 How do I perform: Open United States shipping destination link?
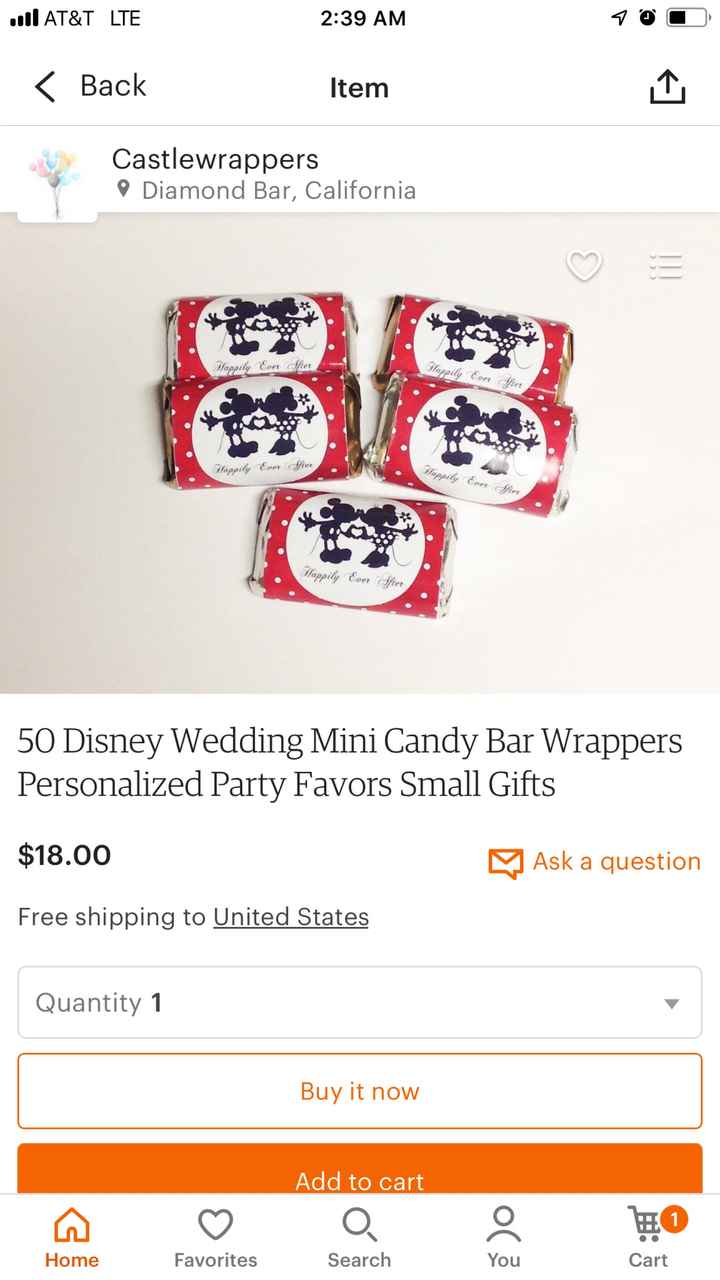click(291, 917)
